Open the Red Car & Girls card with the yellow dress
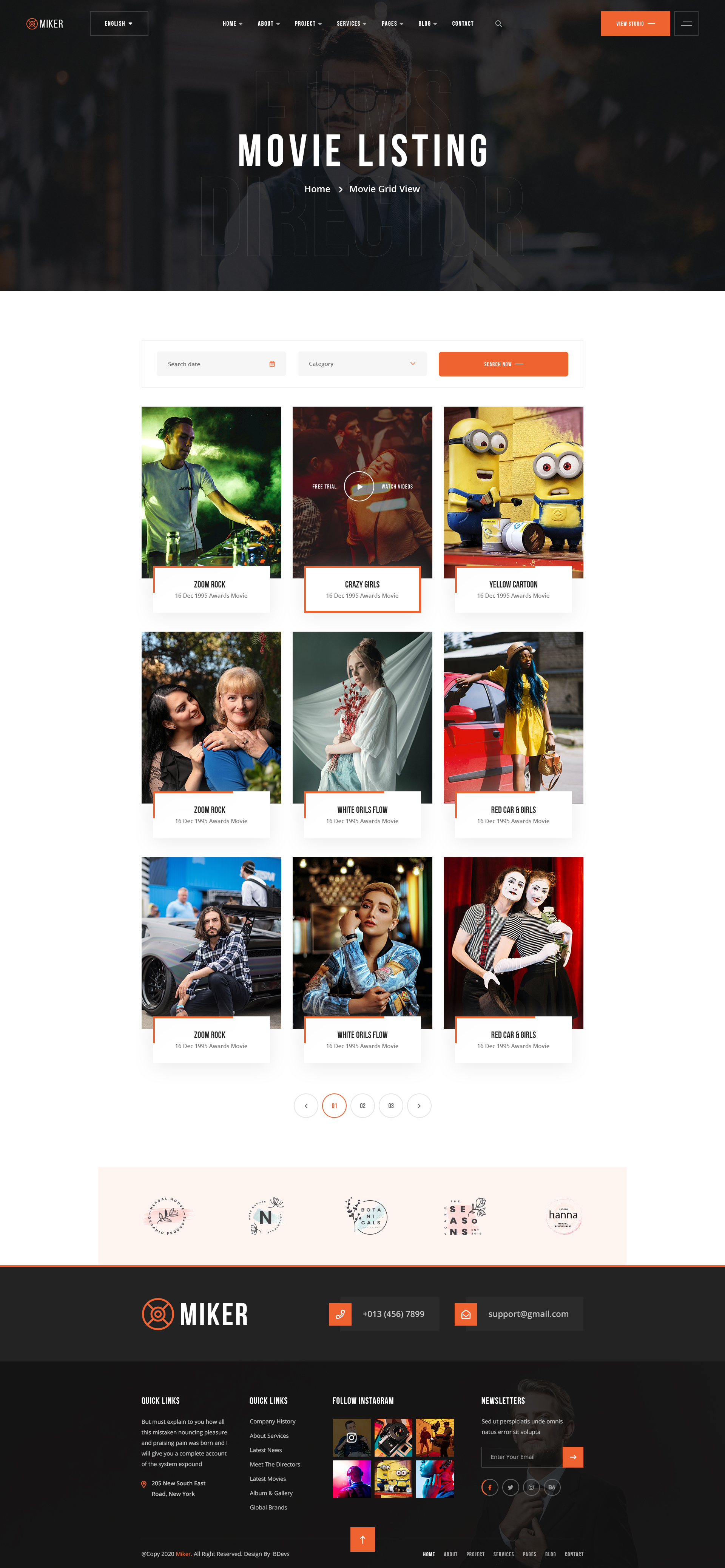 tap(513, 809)
